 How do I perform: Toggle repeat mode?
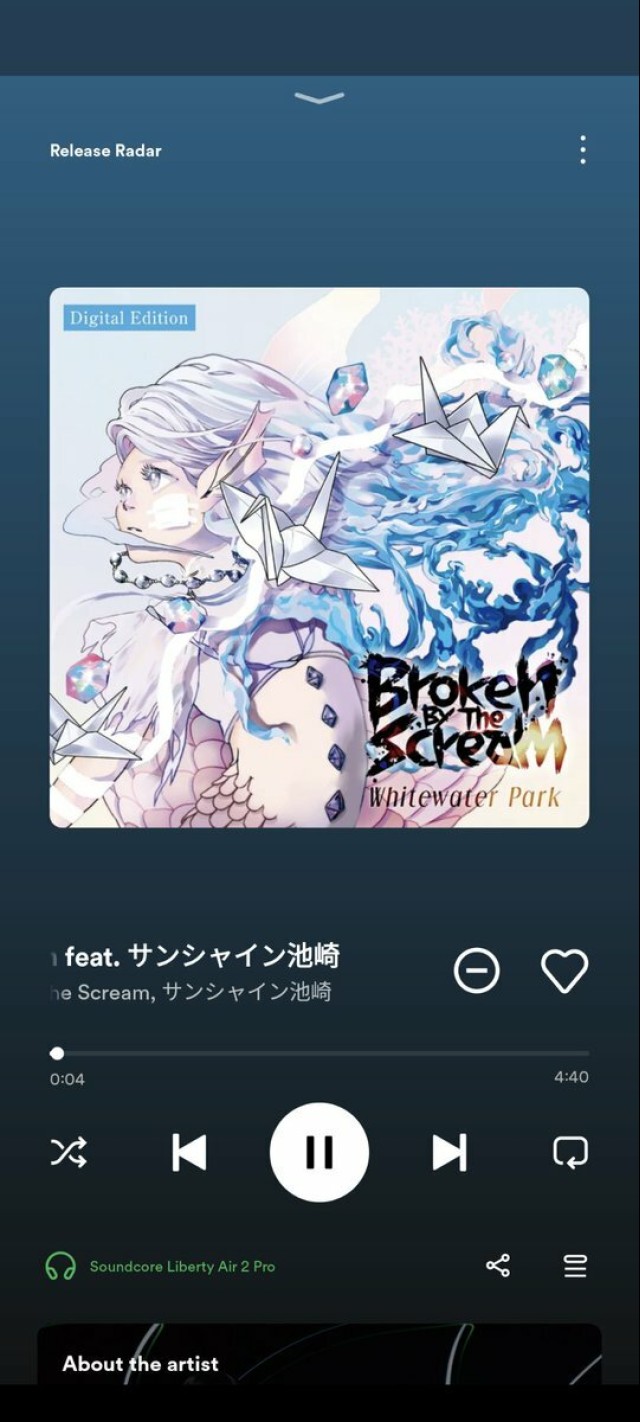[570, 1153]
